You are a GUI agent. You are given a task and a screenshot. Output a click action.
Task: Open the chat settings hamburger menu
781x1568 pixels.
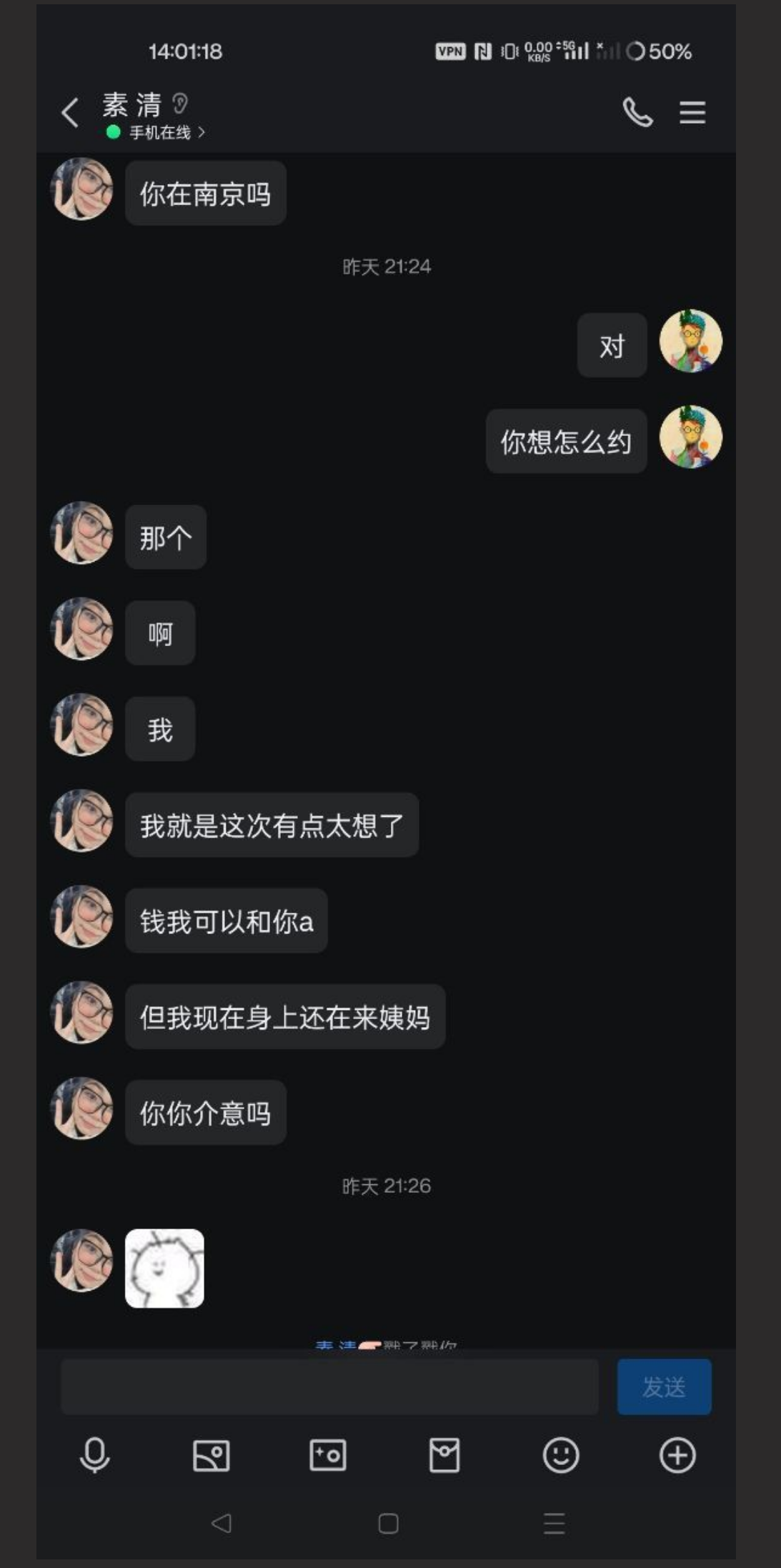(692, 113)
